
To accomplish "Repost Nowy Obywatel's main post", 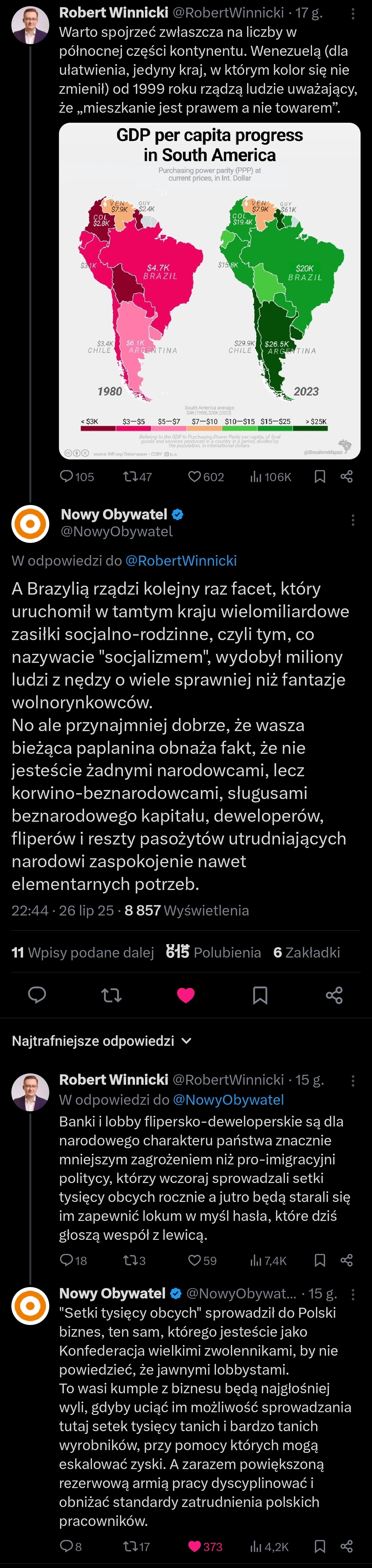I will pos(111,995).
